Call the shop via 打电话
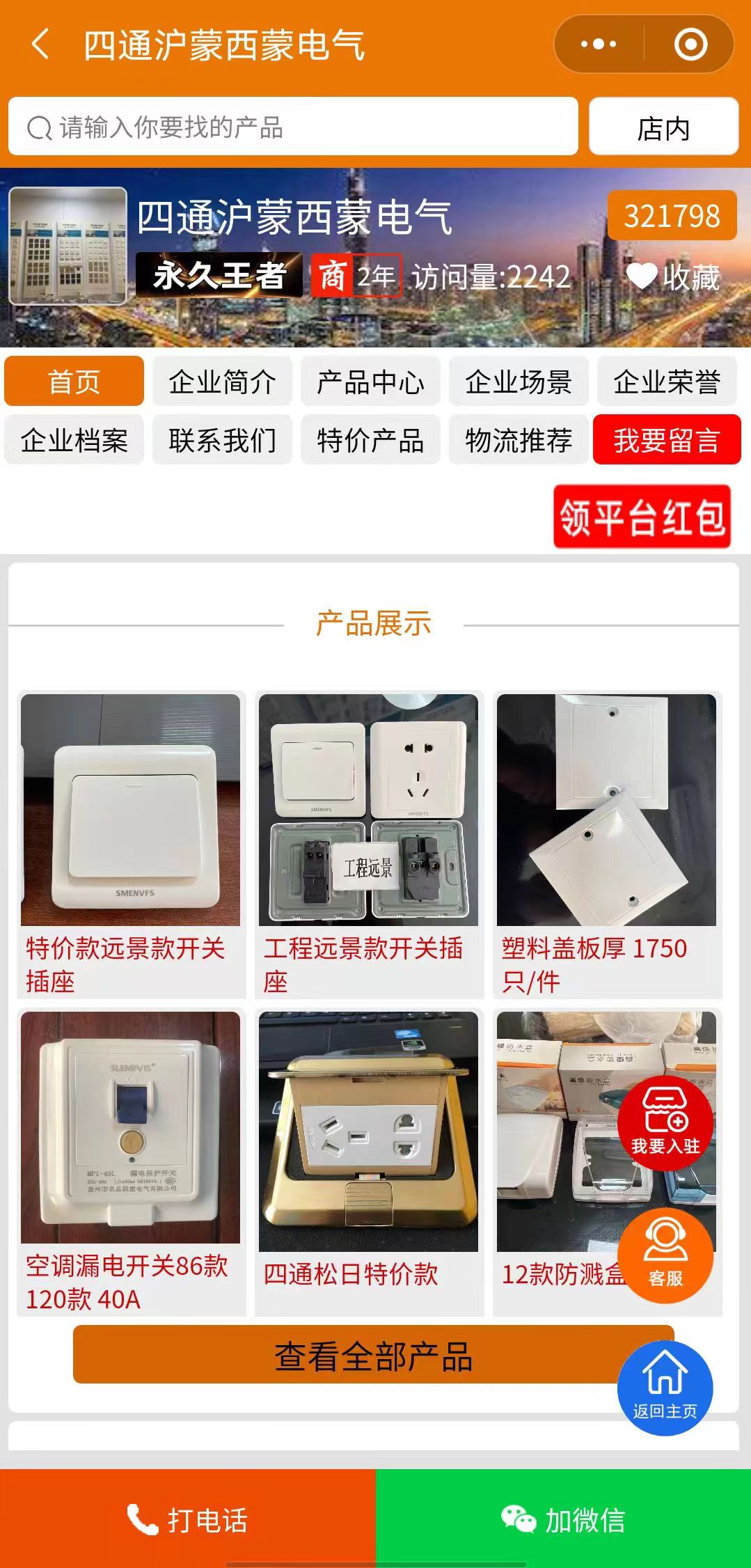Image resolution: width=751 pixels, height=1568 pixels. pyautogui.click(x=187, y=1519)
